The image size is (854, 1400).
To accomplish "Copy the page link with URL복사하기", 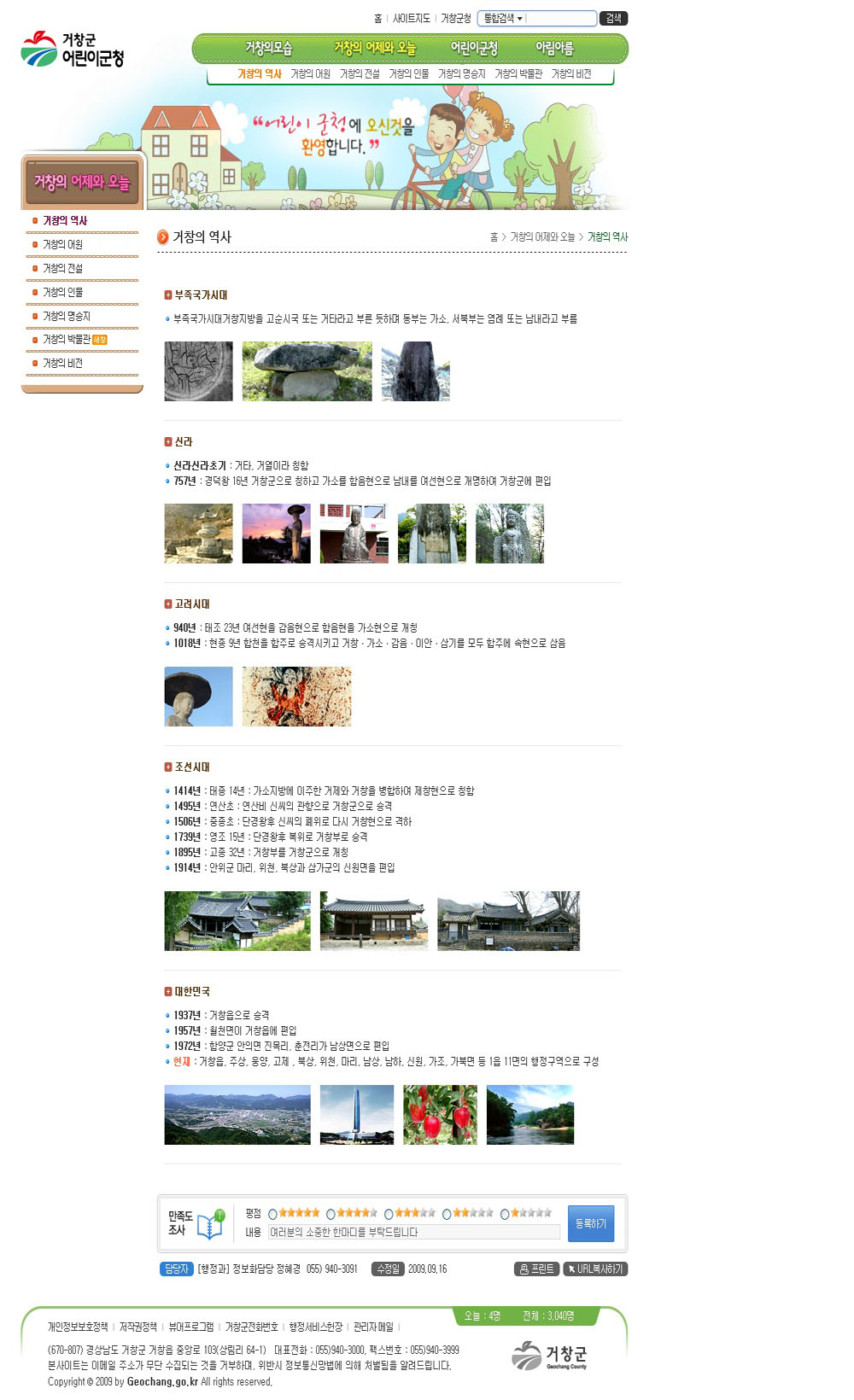I will pos(595,1269).
